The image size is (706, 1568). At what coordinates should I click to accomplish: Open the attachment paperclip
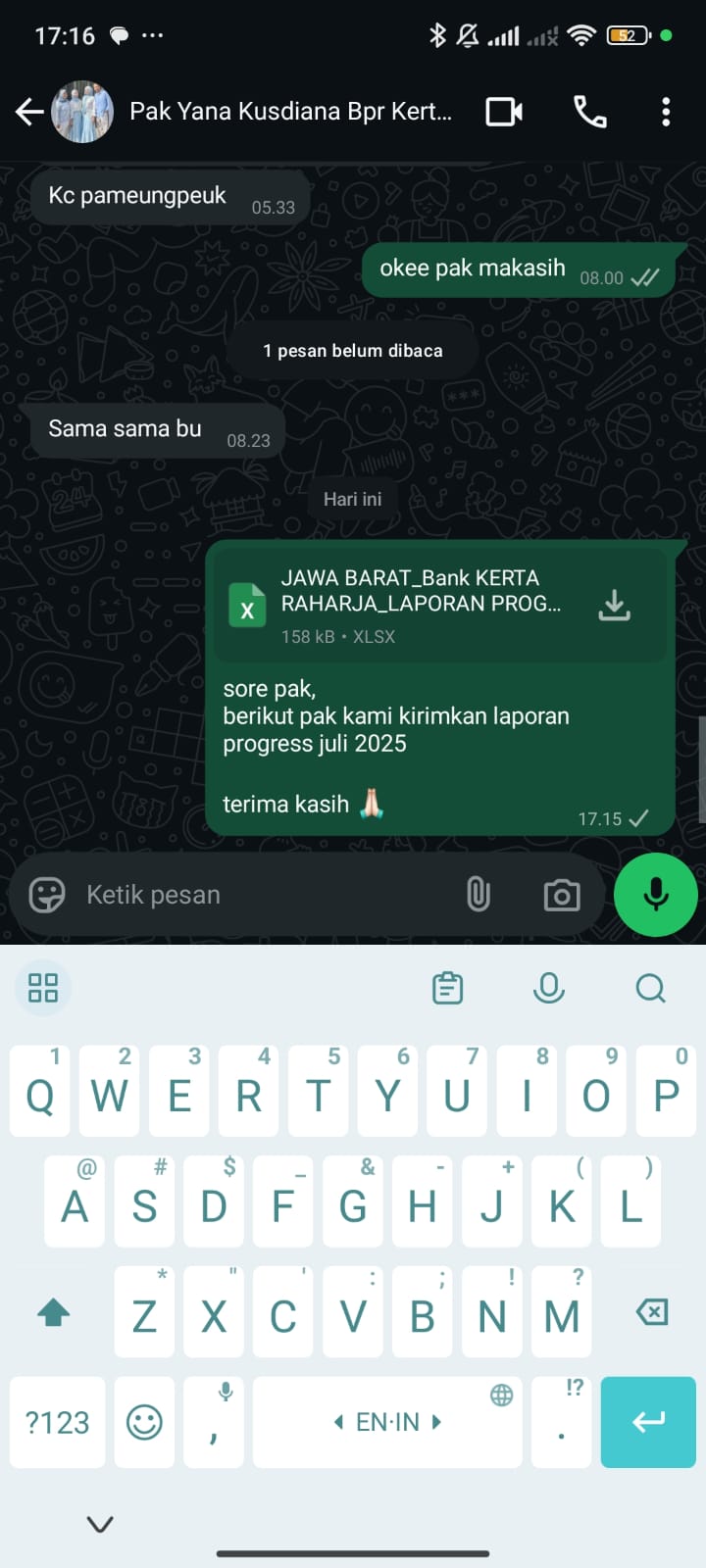[x=478, y=895]
